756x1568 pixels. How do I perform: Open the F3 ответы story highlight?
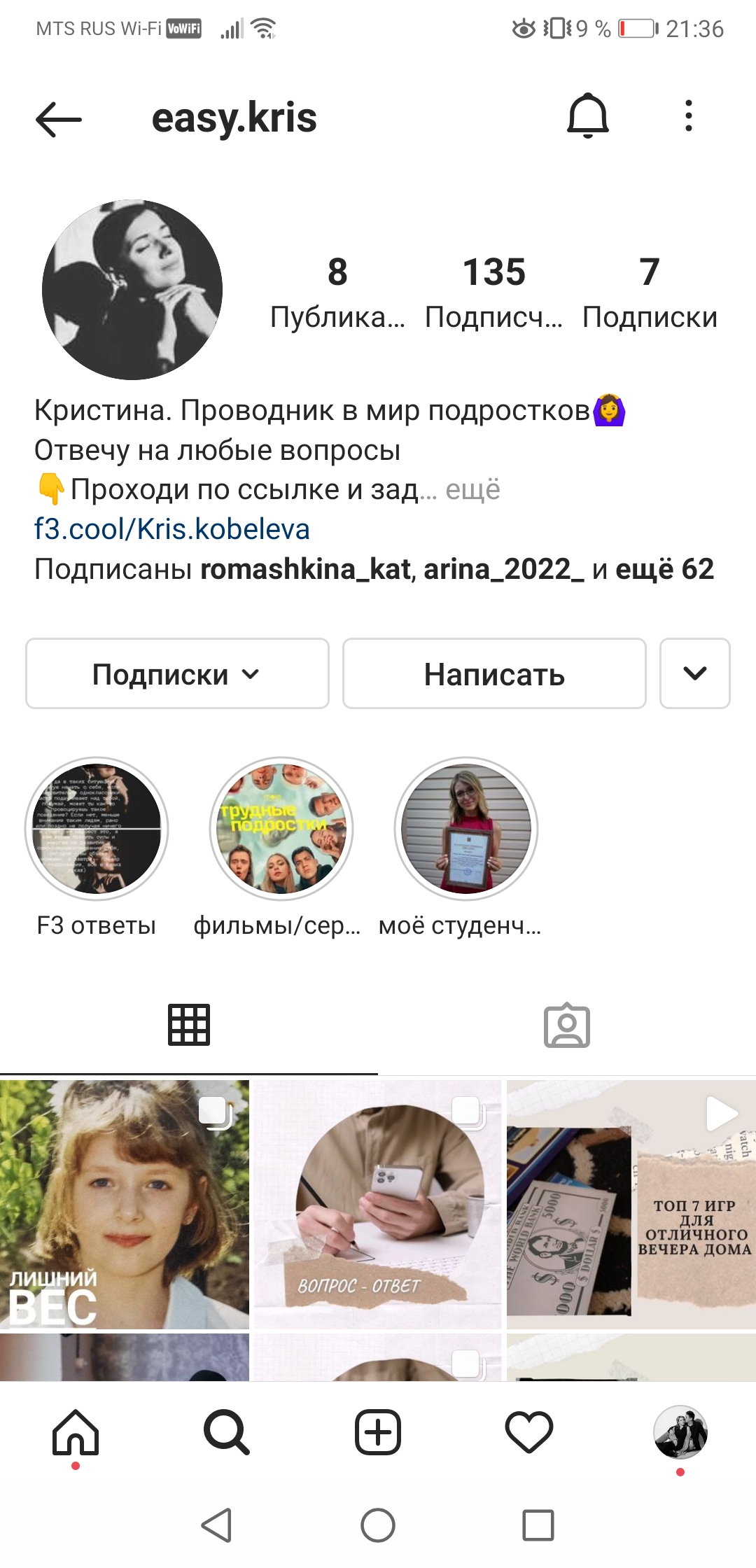(x=97, y=829)
